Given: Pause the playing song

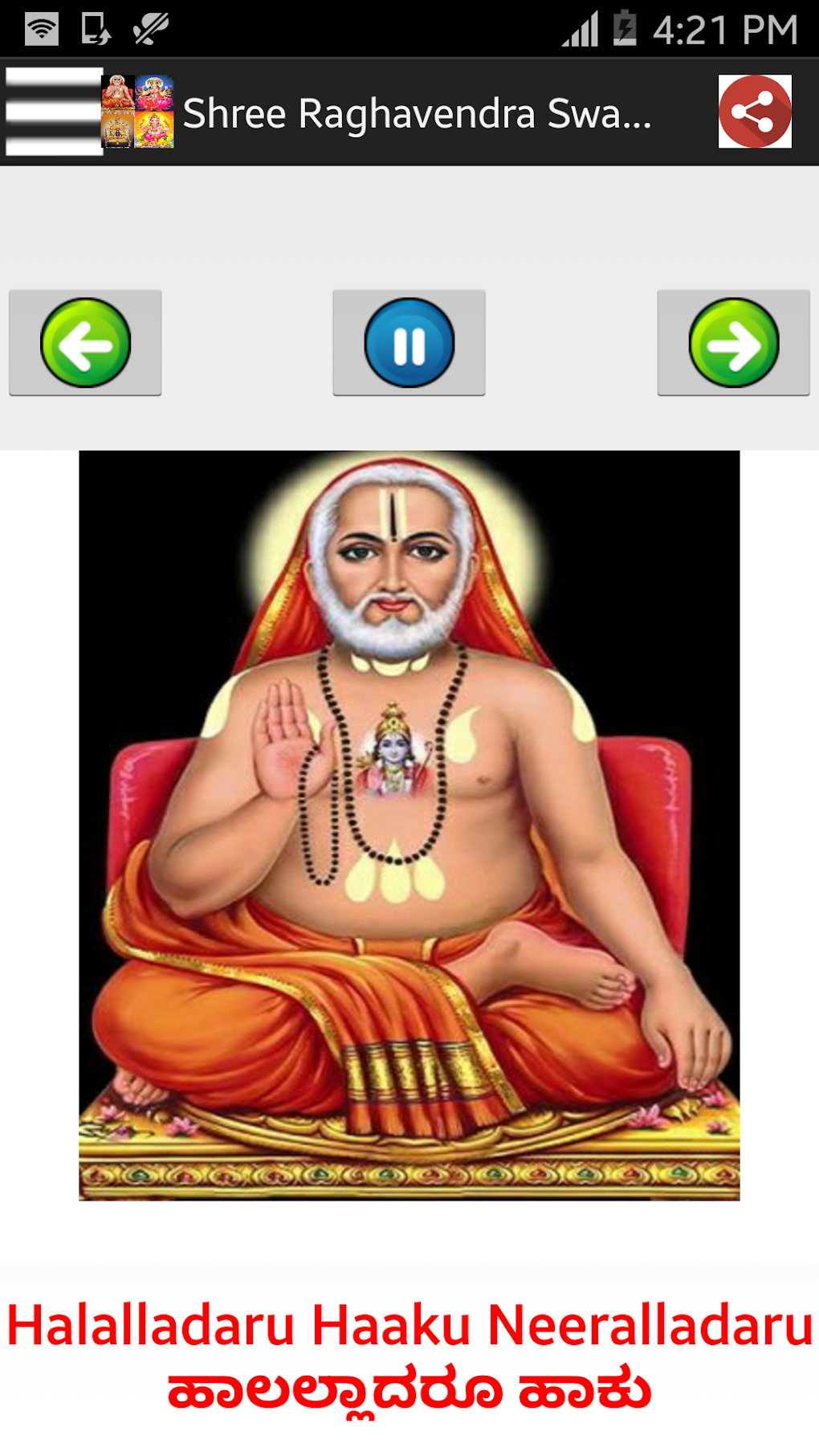Looking at the screenshot, I should [x=409, y=343].
